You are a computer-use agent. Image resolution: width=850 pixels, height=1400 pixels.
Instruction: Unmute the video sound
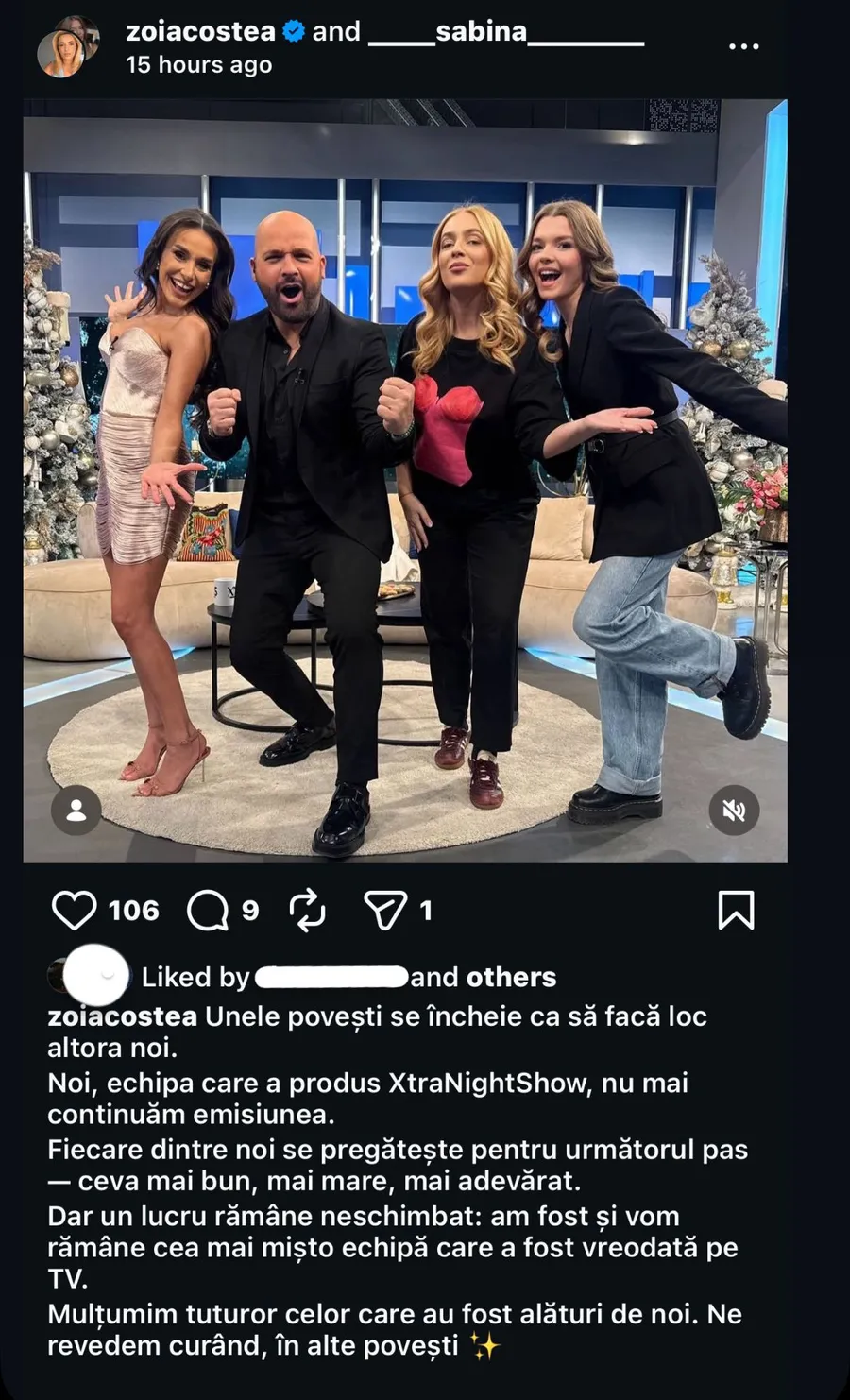click(x=734, y=811)
